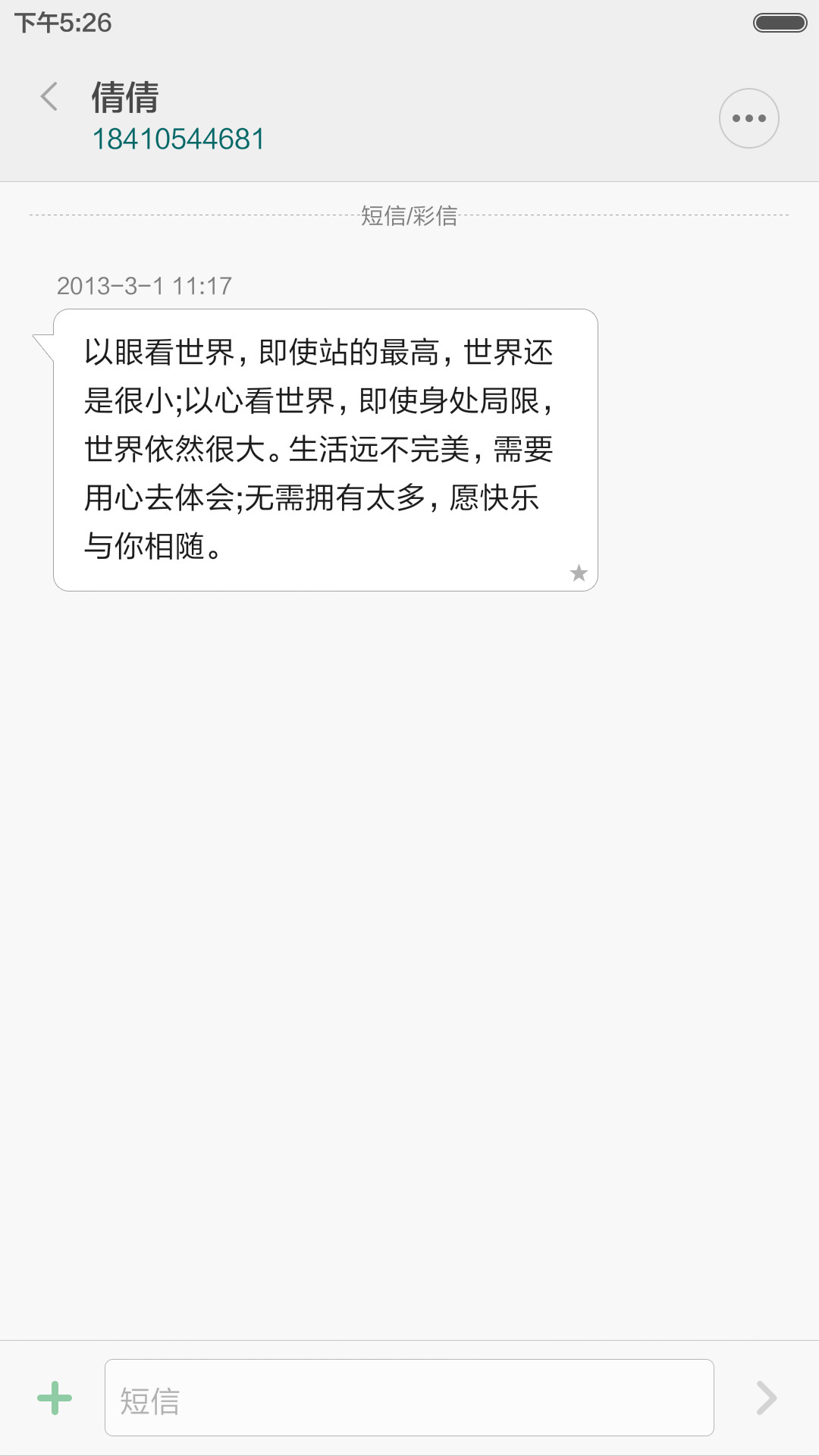Open the three-dot more options menu

[748, 118]
